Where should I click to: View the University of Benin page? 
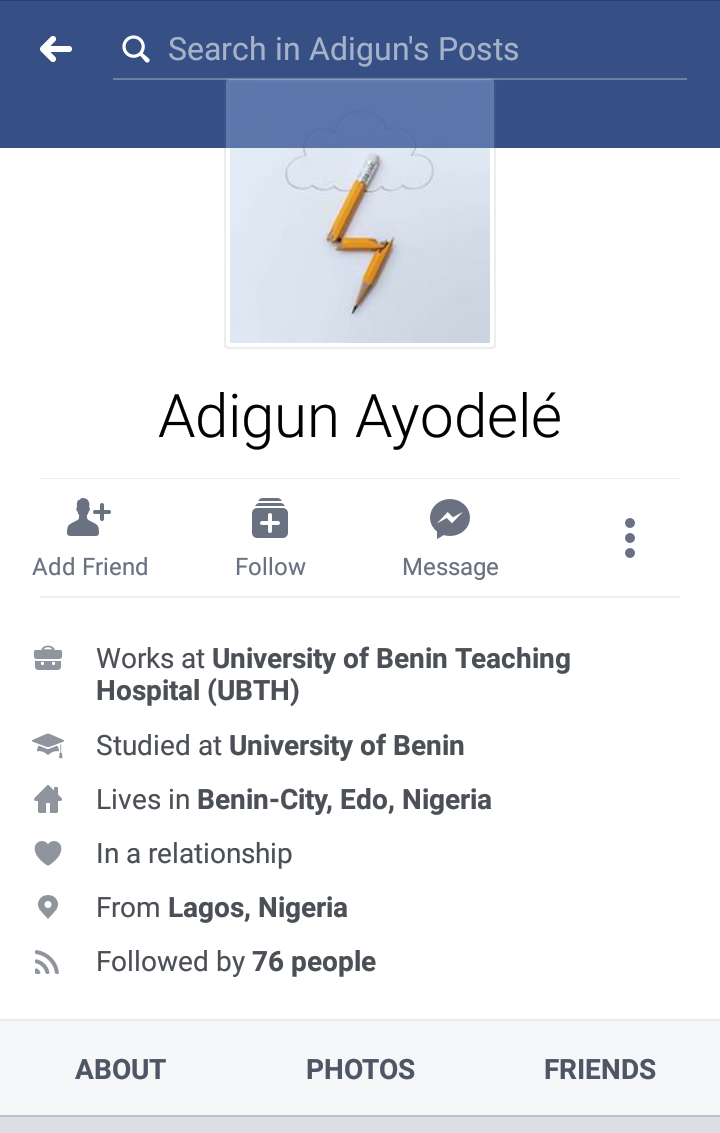point(346,746)
